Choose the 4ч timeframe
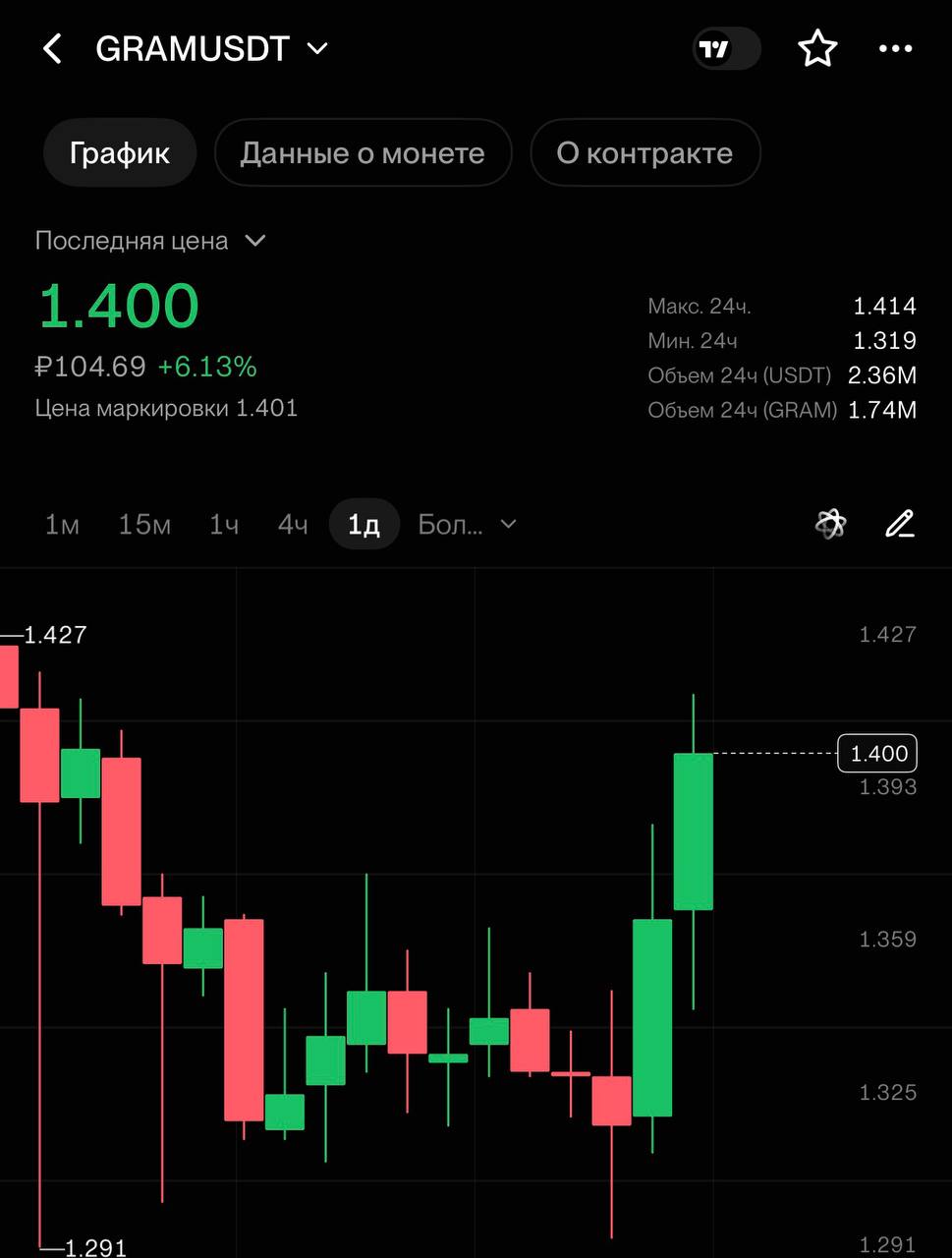This screenshot has height=1258, width=952. (293, 525)
